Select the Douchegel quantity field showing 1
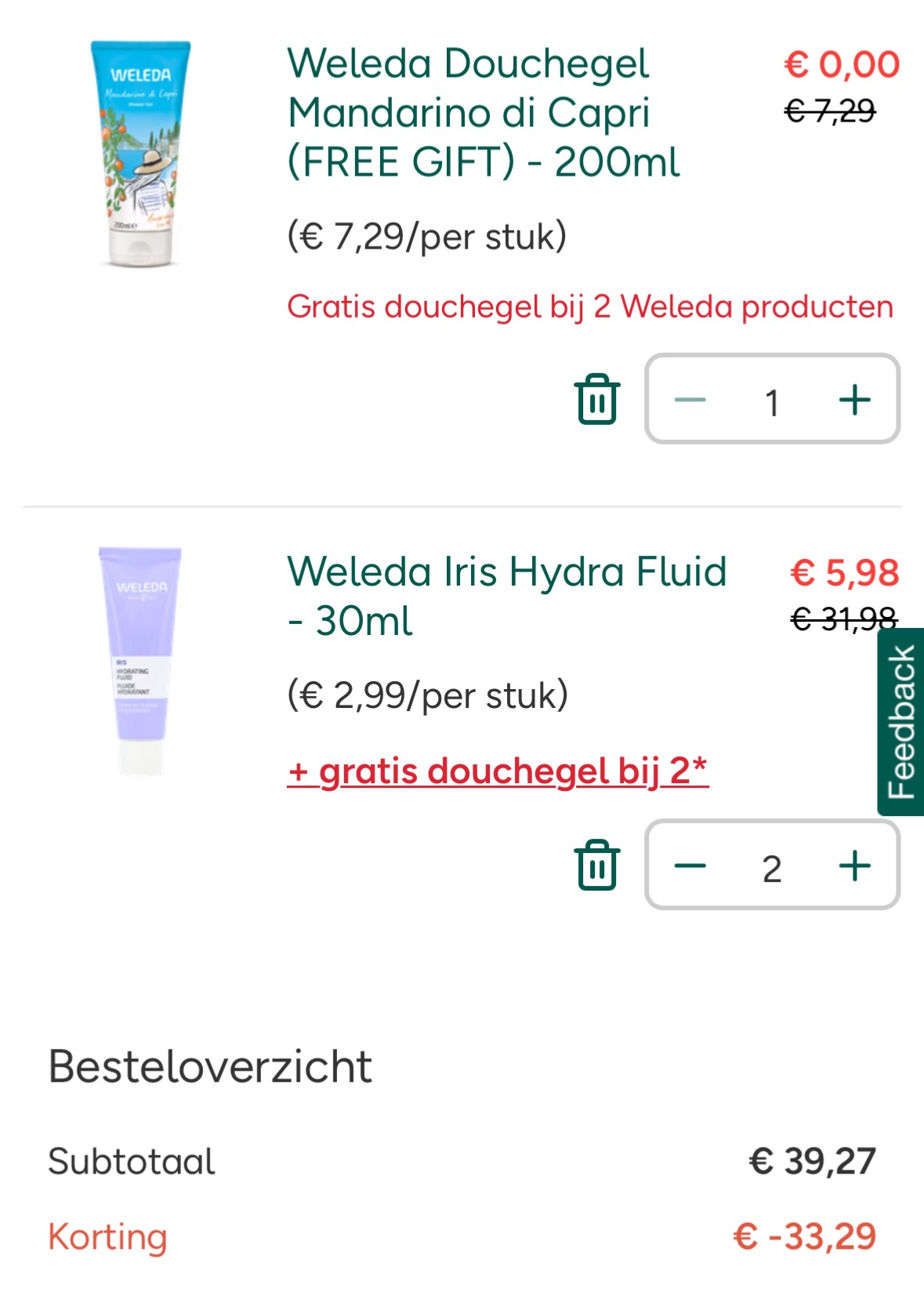The image size is (924, 1299). [773, 401]
